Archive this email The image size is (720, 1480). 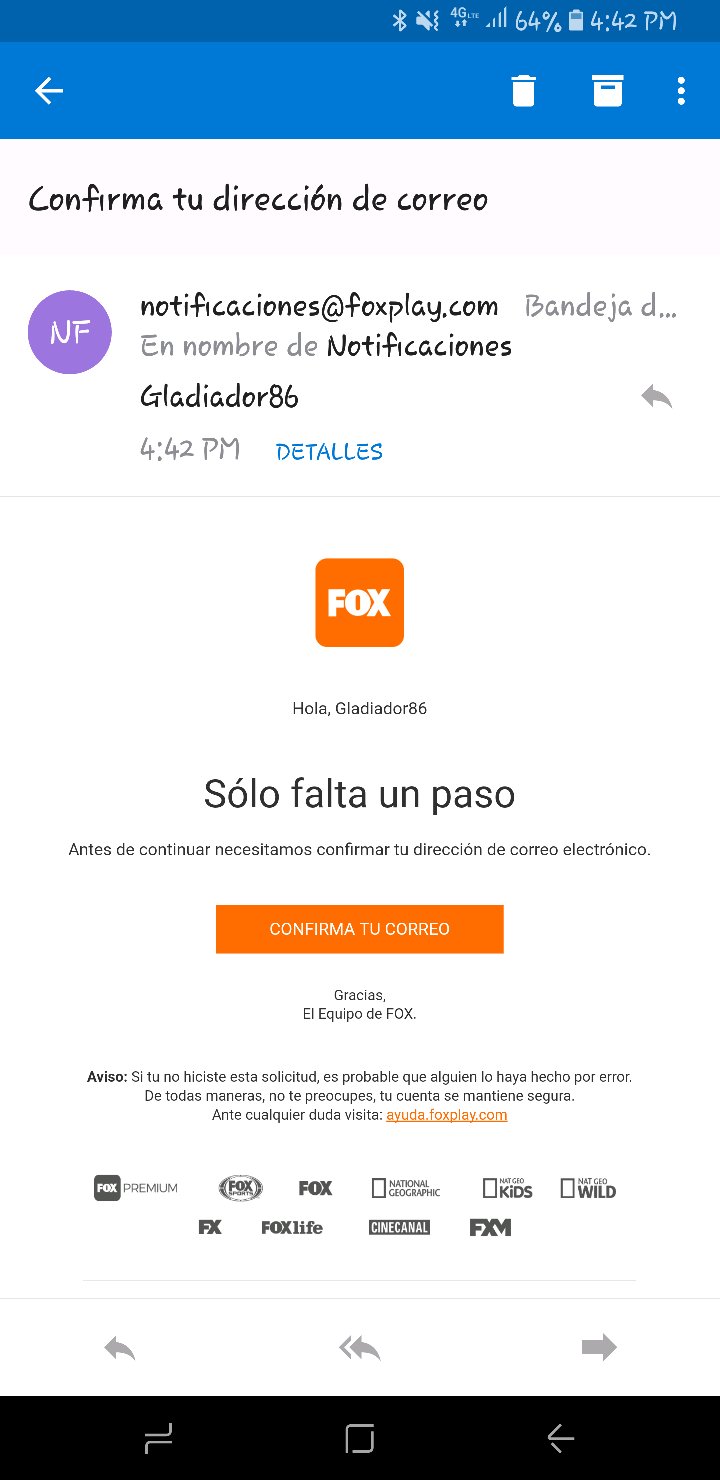click(607, 91)
